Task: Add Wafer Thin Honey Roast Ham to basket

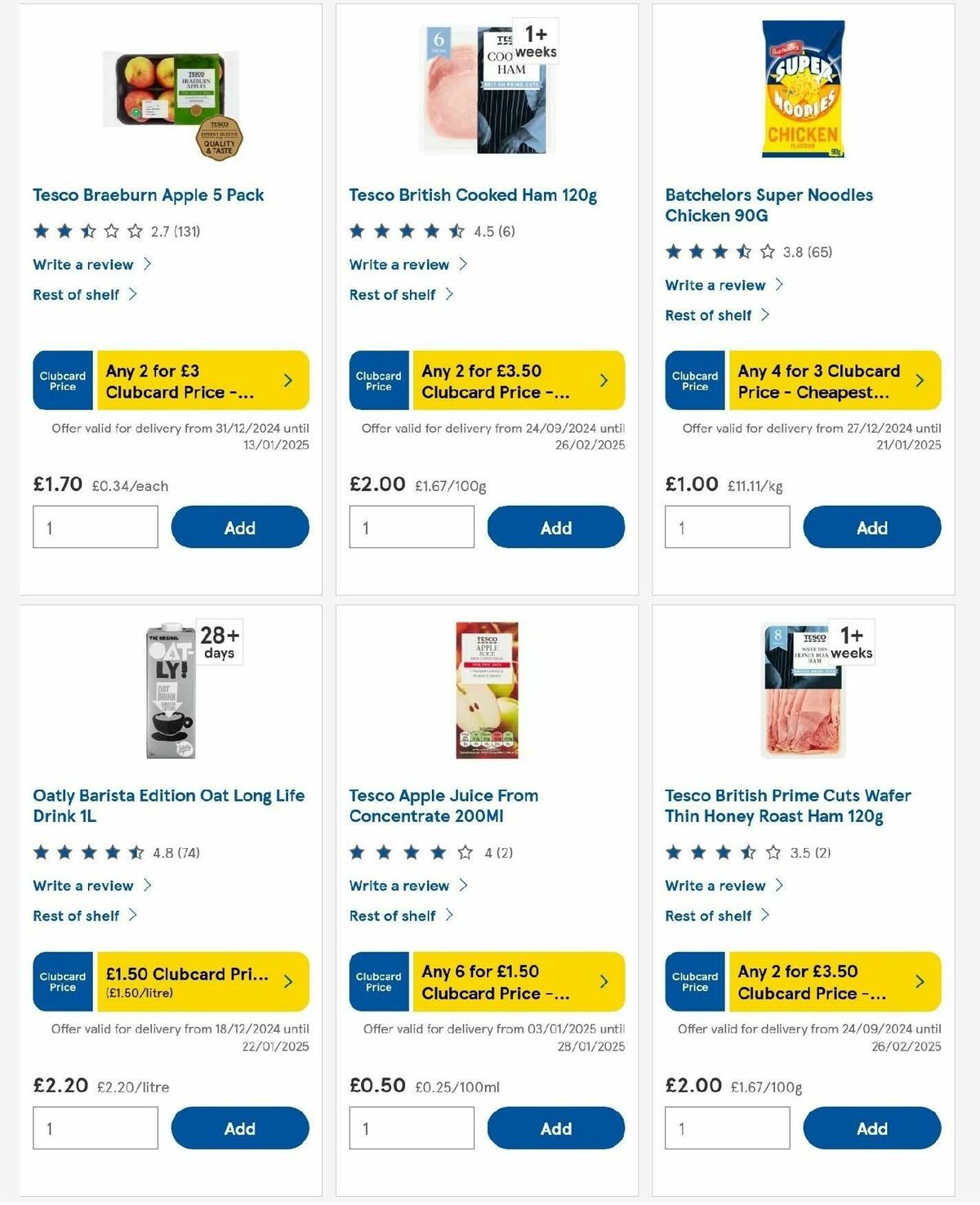Action: [x=871, y=1128]
